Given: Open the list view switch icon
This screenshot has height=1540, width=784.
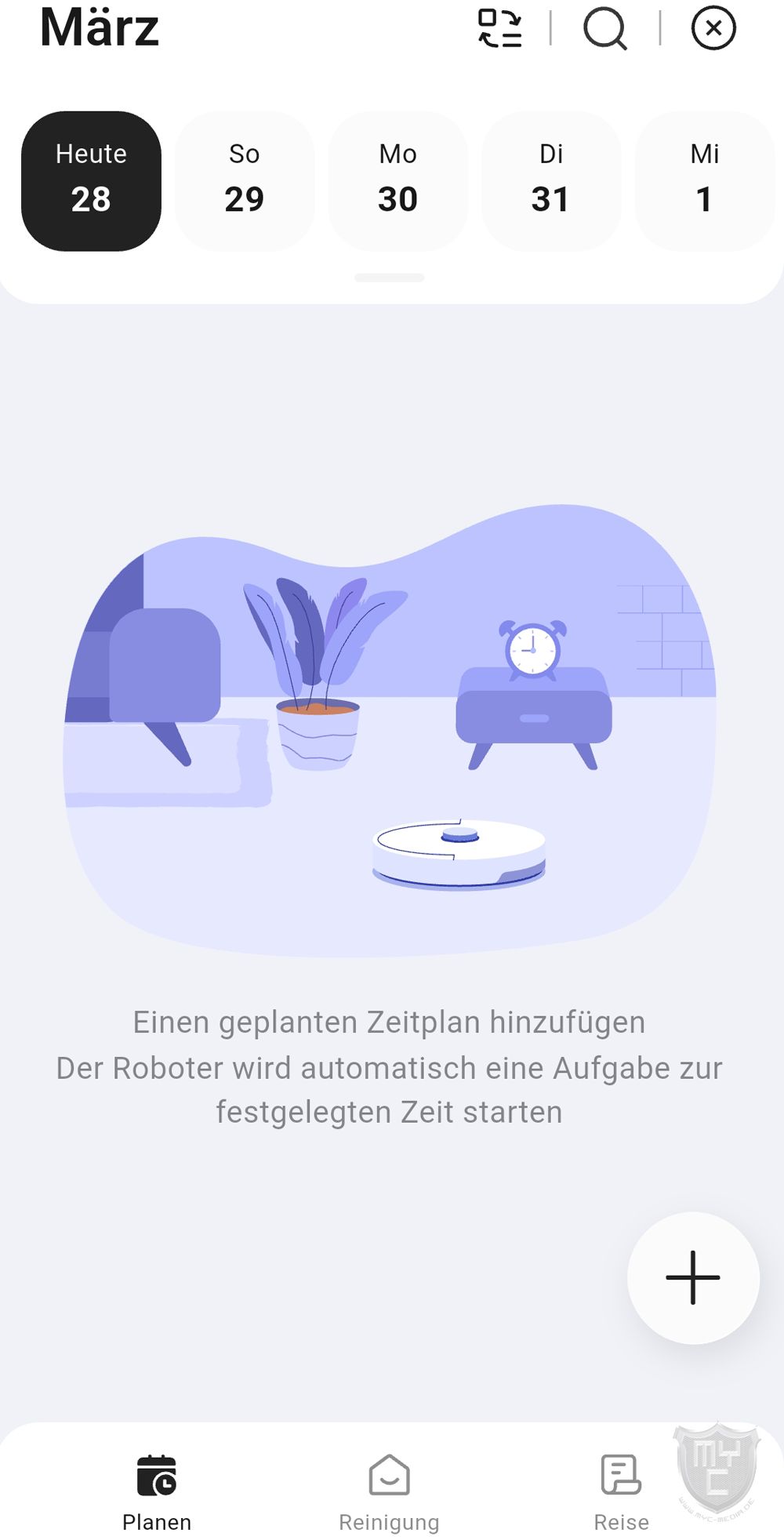Looking at the screenshot, I should [x=500, y=29].
